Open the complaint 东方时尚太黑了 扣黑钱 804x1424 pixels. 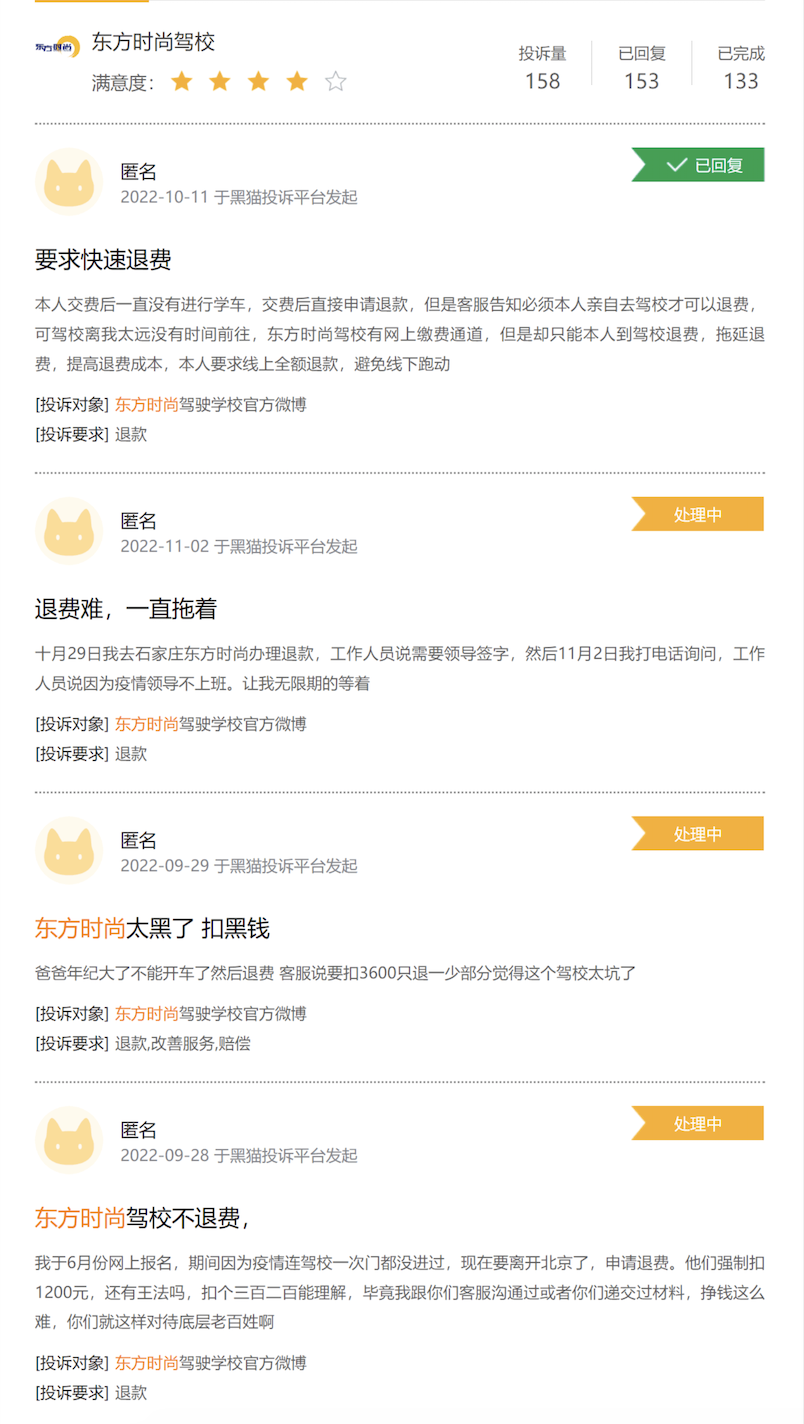point(152,928)
